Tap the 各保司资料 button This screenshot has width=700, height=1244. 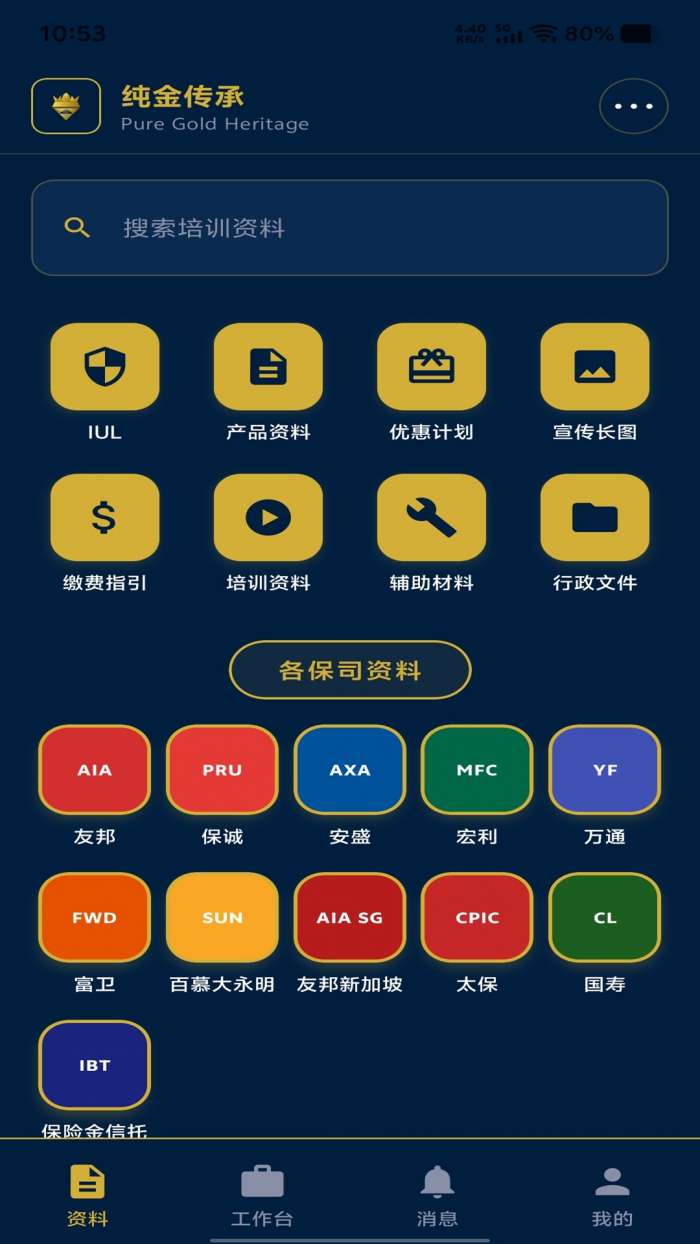coord(350,670)
